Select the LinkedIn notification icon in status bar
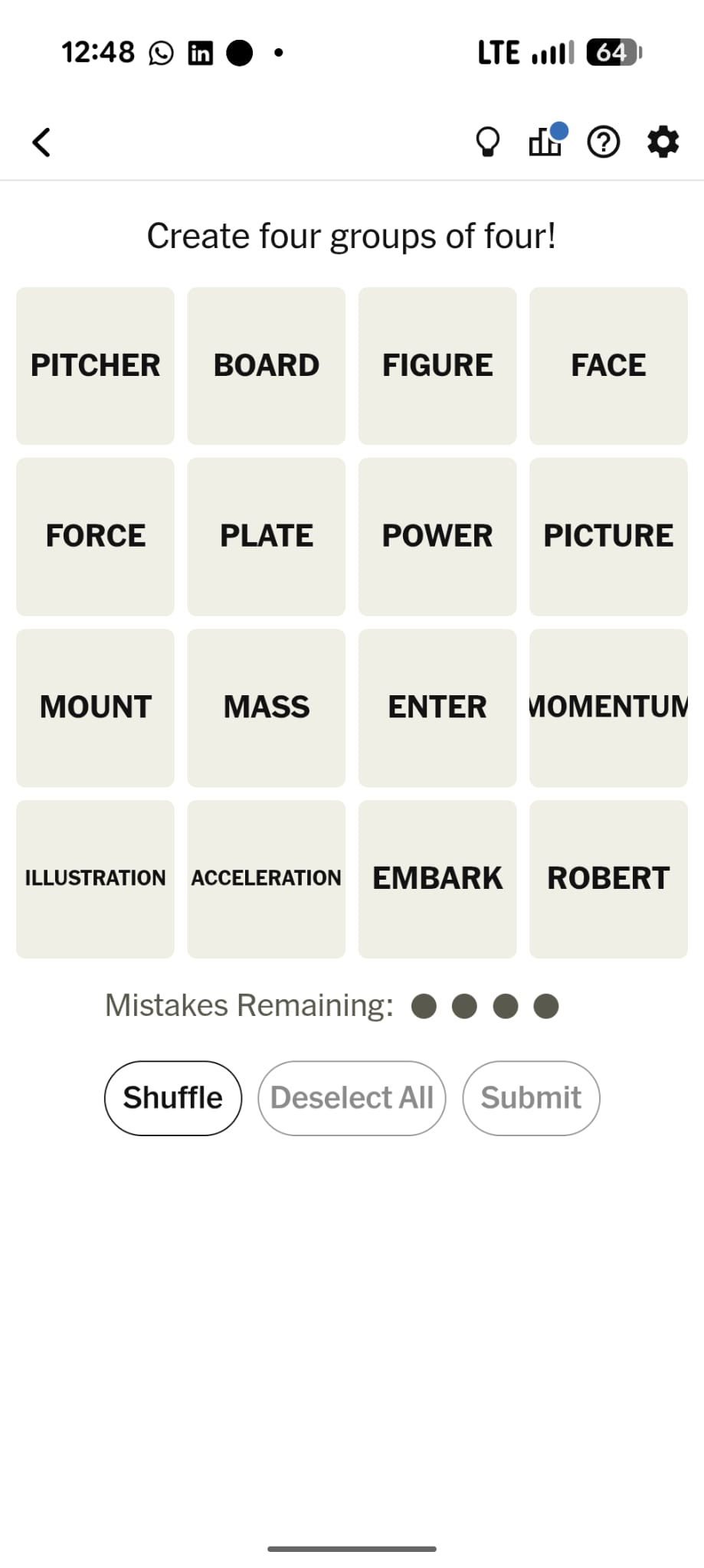 click(201, 52)
